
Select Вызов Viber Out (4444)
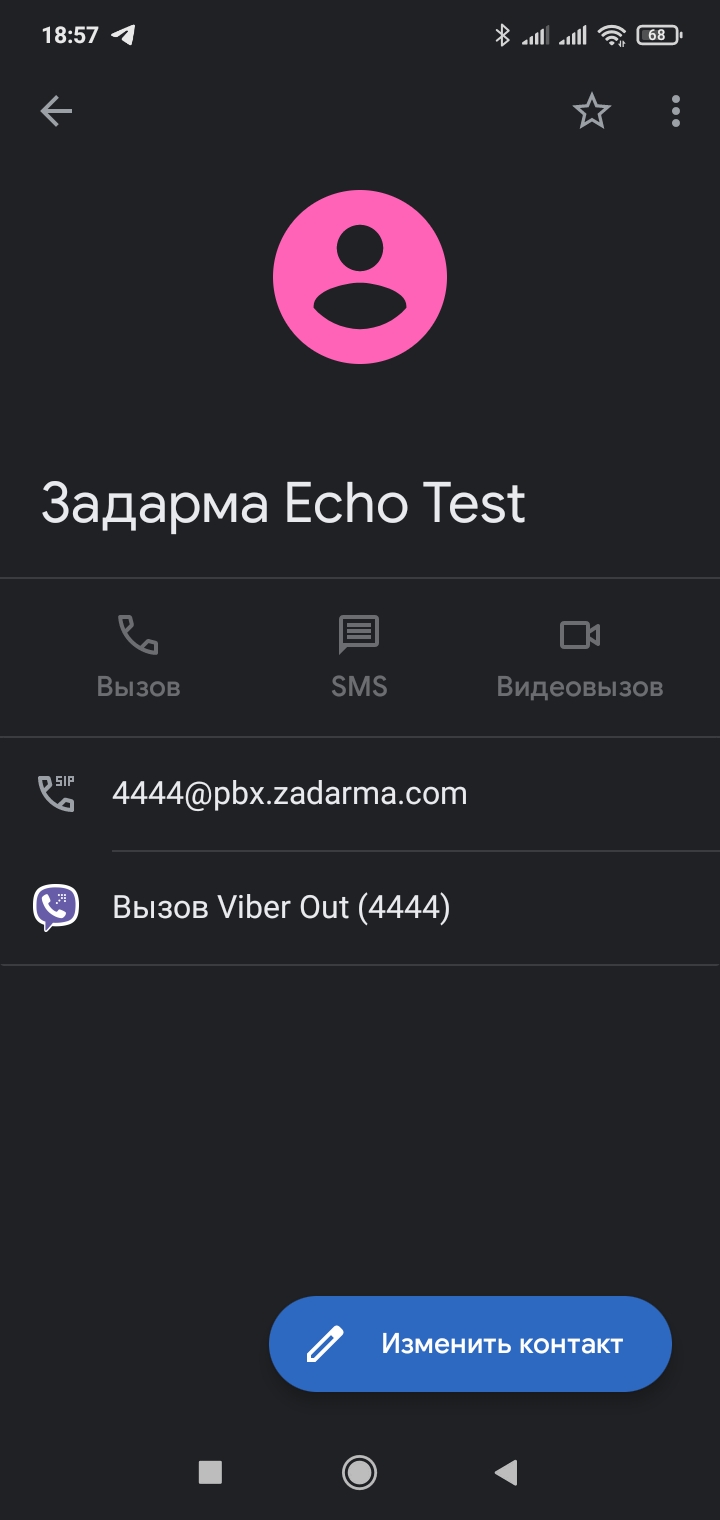[281, 908]
